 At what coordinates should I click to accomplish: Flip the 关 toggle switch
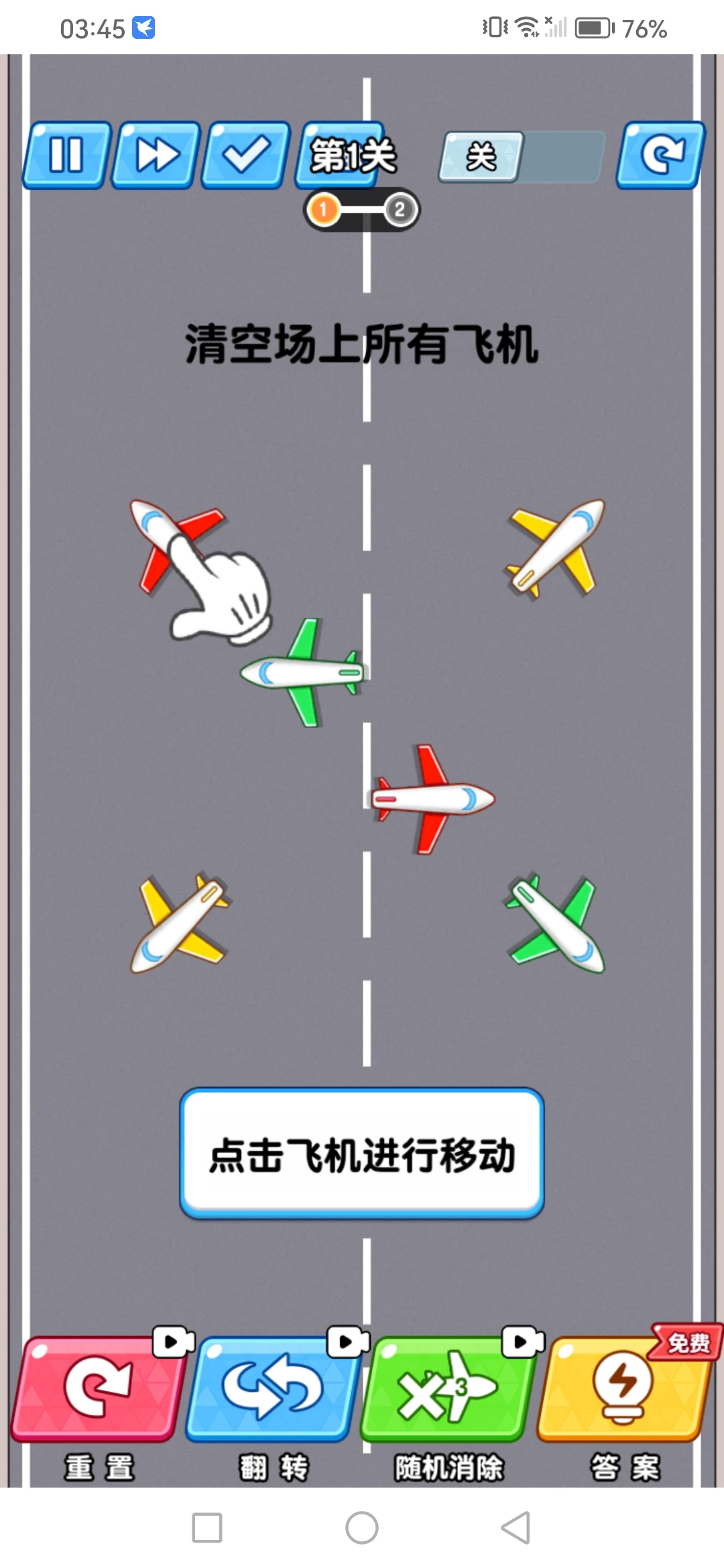[522, 157]
